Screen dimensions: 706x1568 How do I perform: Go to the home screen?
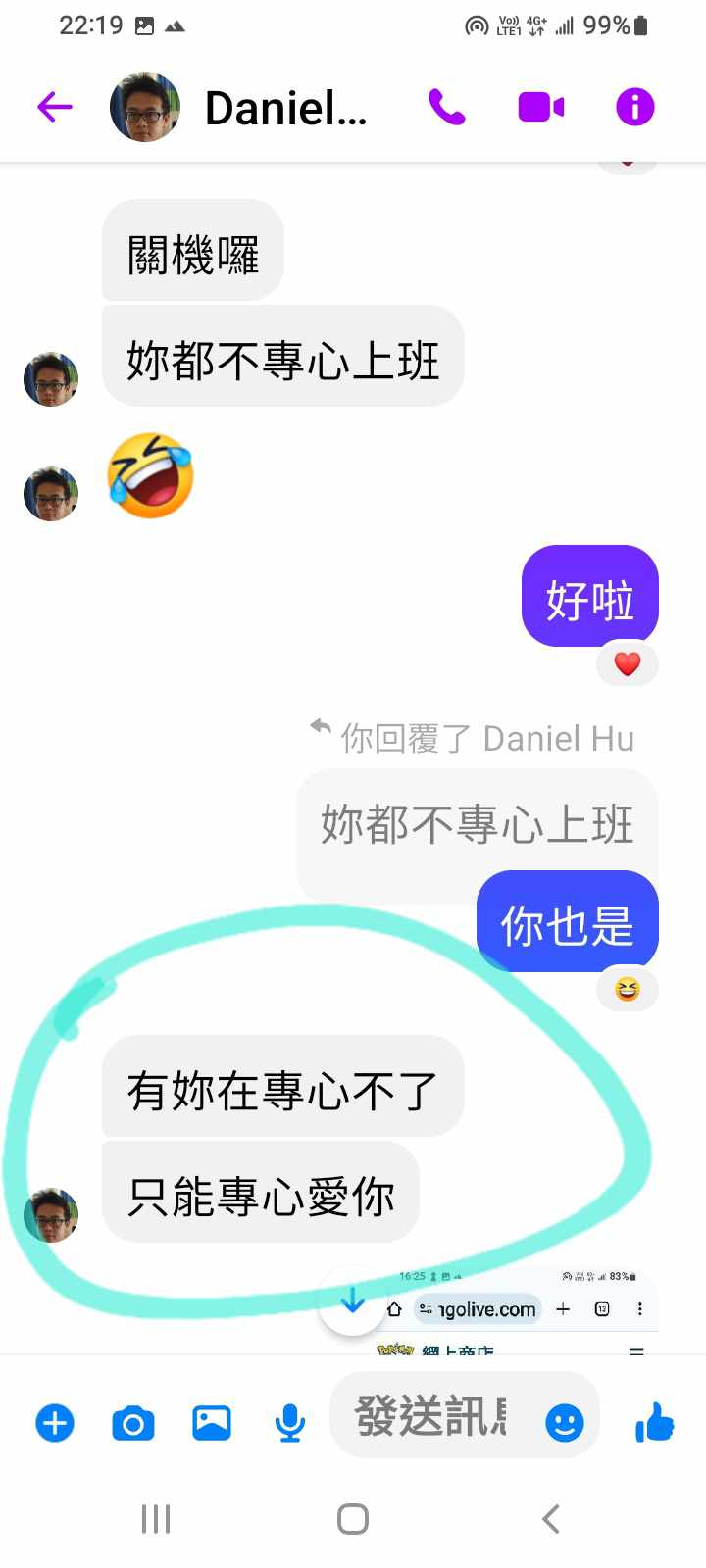pos(353,1519)
